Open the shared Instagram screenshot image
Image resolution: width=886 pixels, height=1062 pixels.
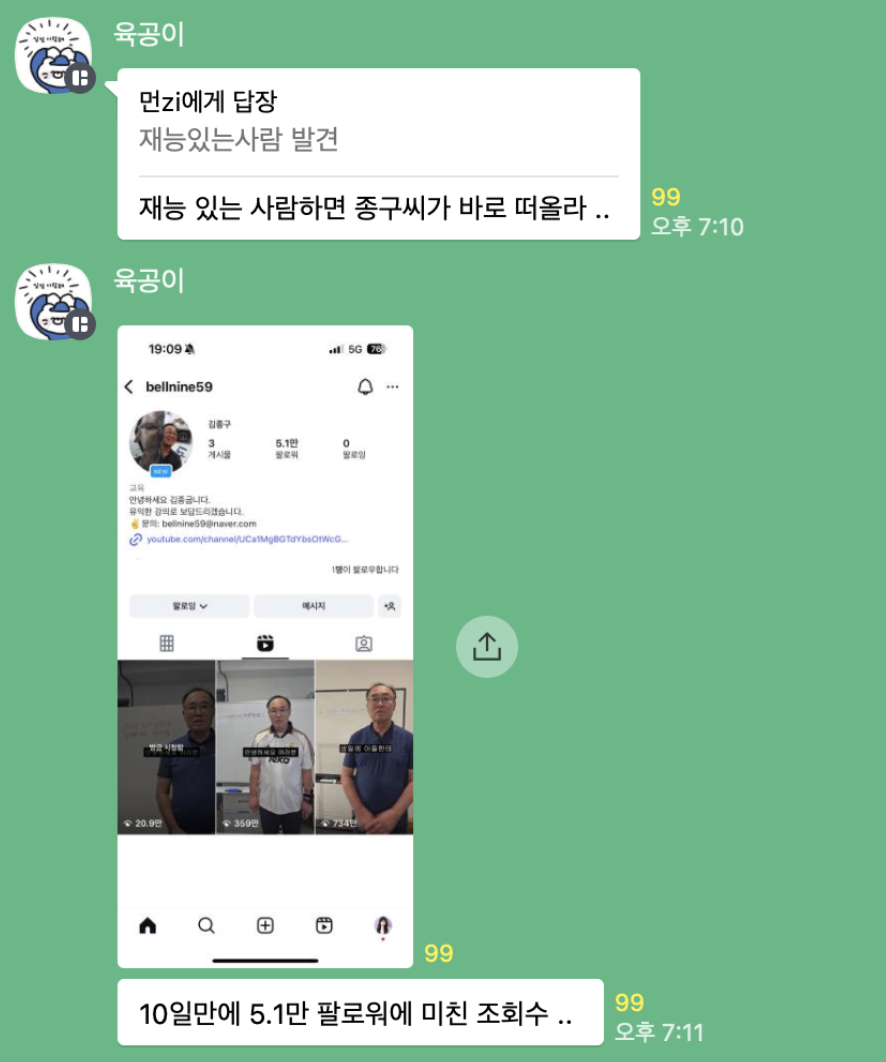265,646
